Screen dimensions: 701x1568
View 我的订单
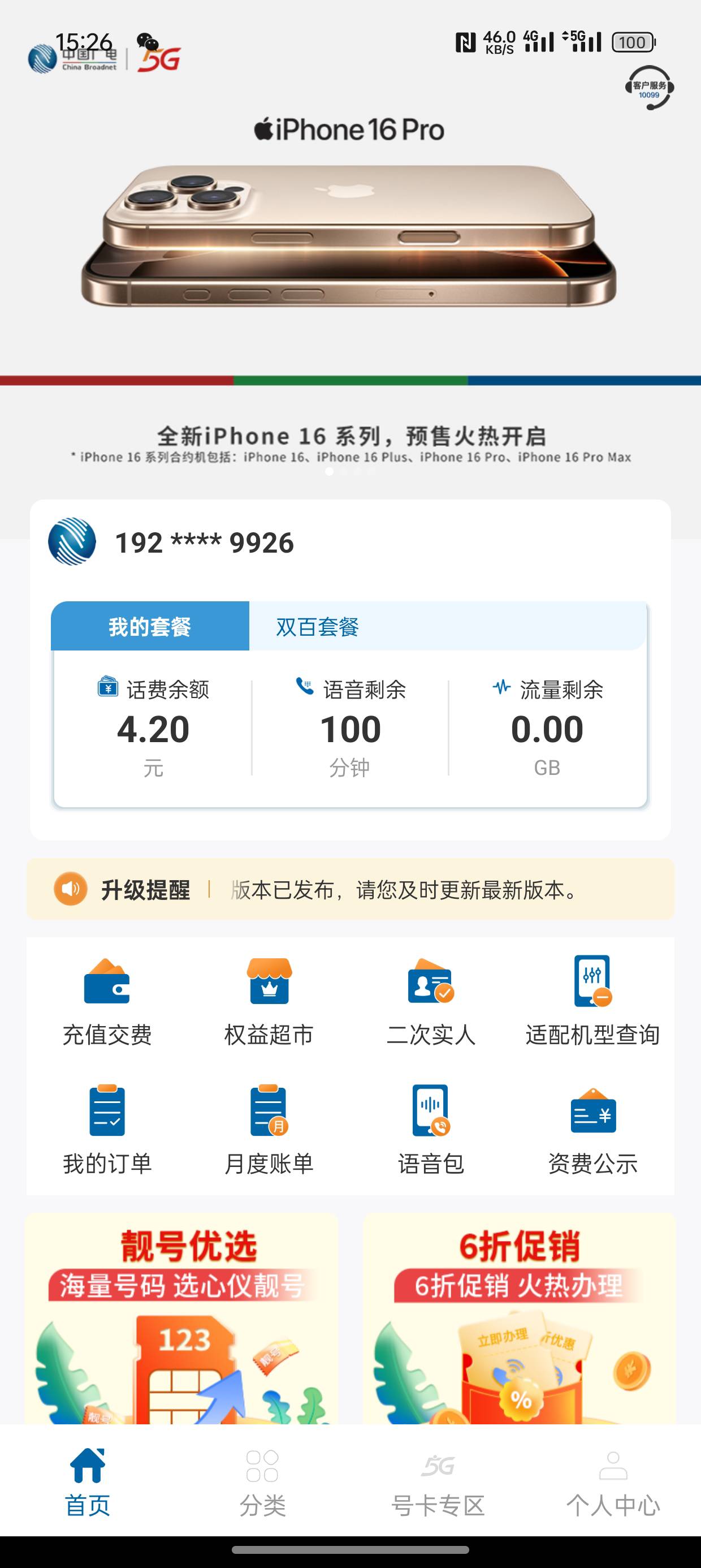pyautogui.click(x=107, y=1130)
